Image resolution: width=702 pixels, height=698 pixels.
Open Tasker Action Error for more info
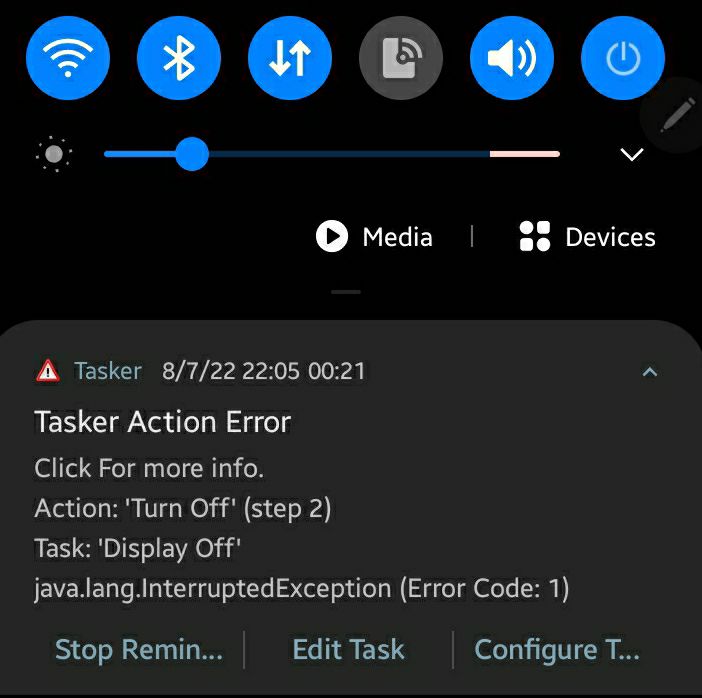[162, 422]
